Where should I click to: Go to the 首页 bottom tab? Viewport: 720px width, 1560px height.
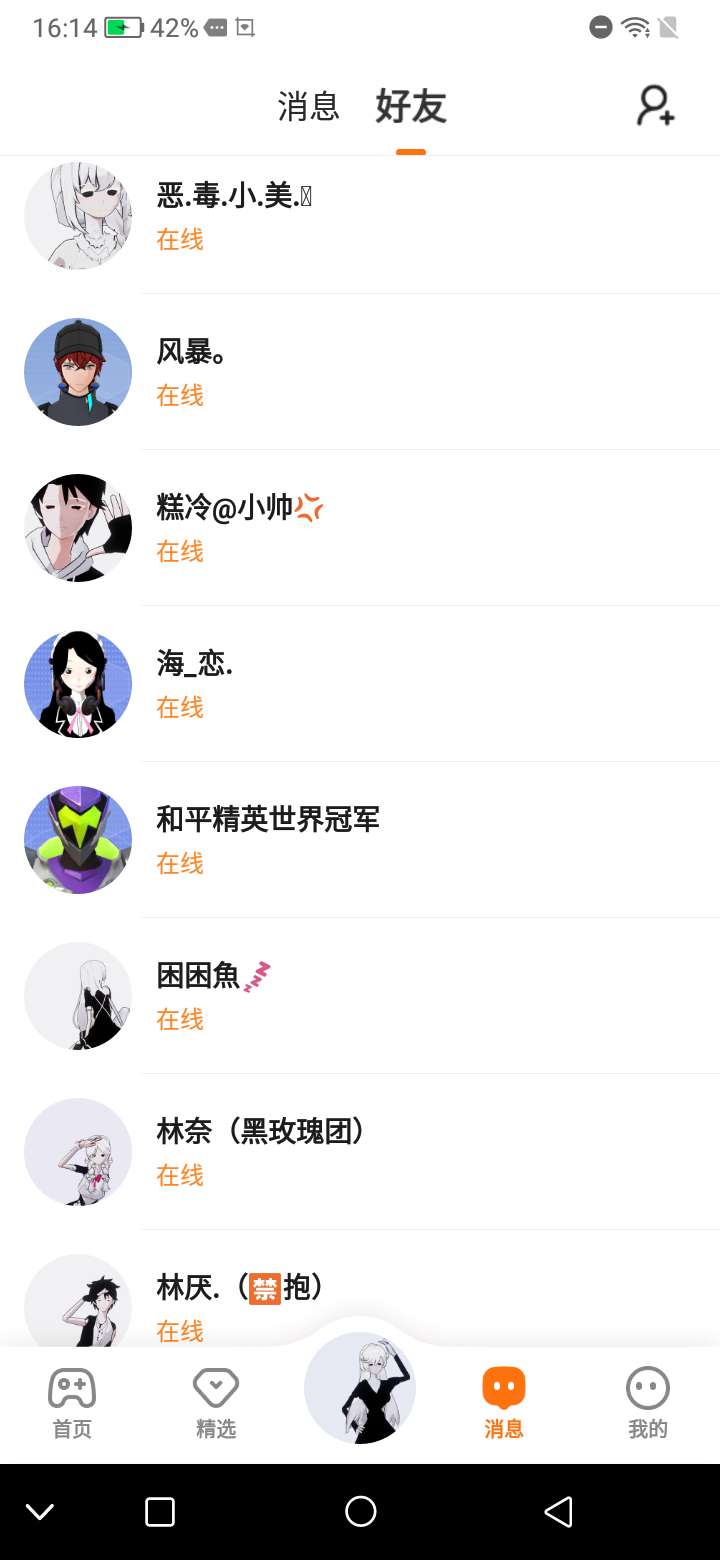click(72, 1402)
